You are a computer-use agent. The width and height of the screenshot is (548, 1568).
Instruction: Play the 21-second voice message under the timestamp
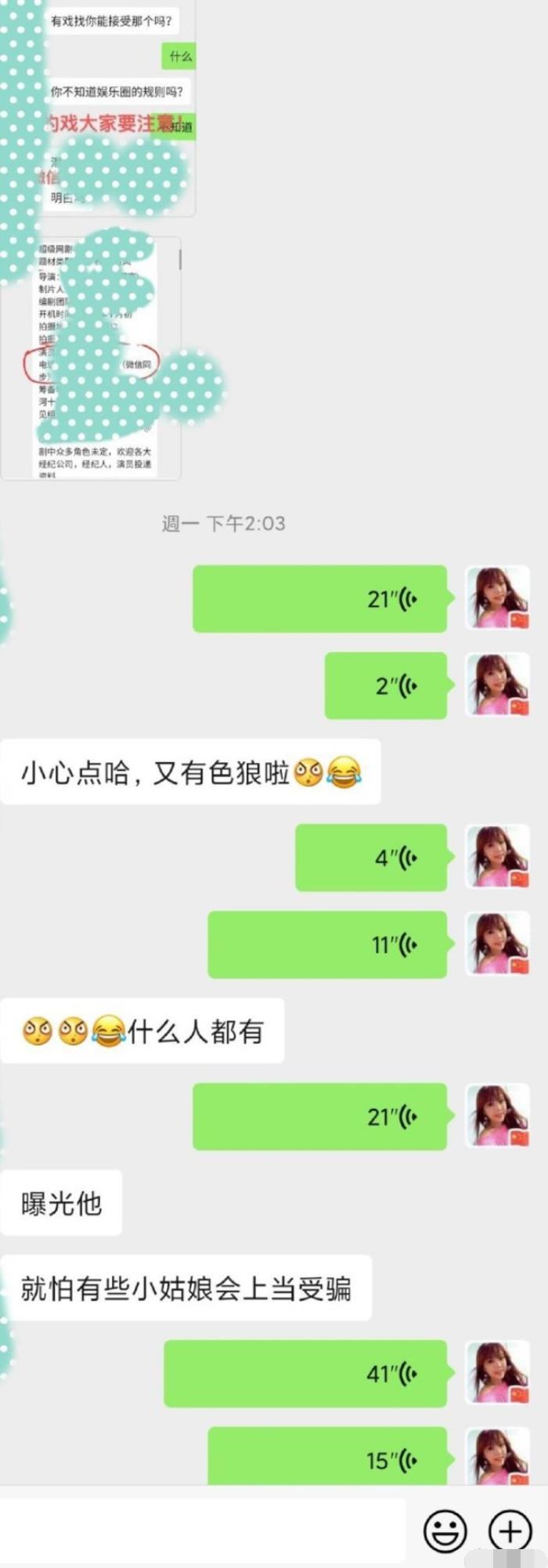[319, 599]
